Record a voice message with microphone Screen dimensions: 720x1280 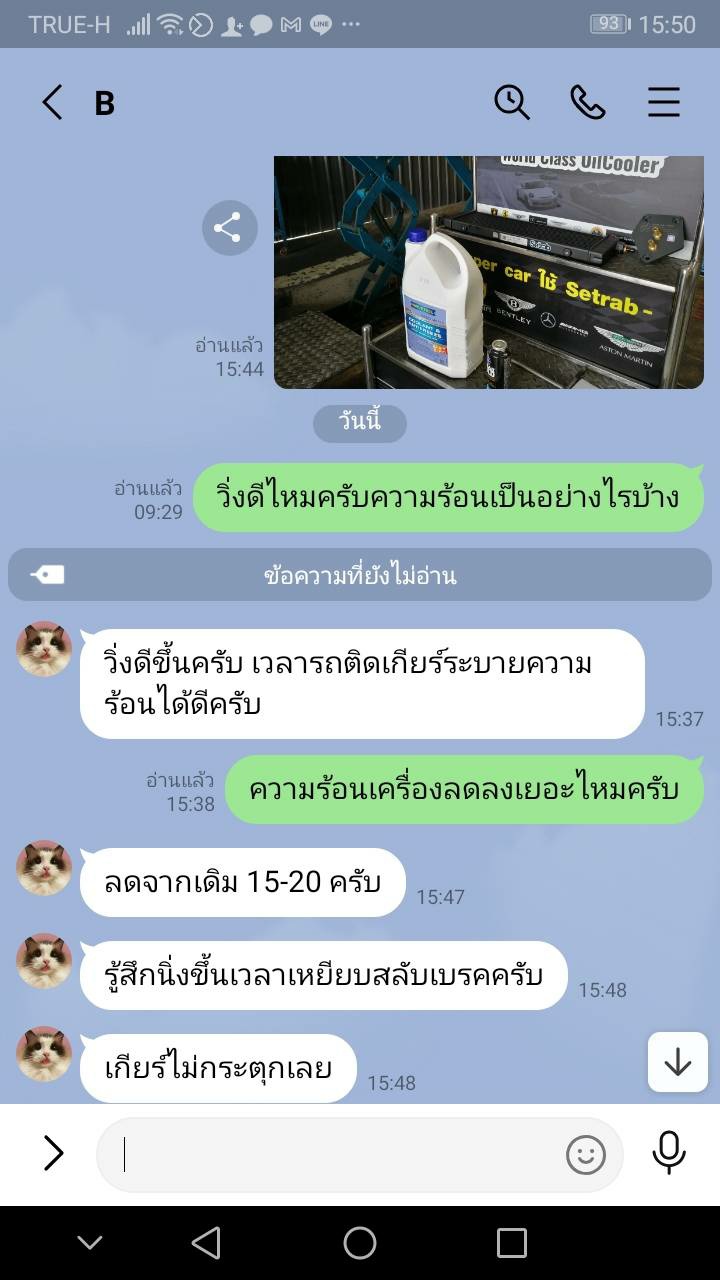[x=669, y=1154]
